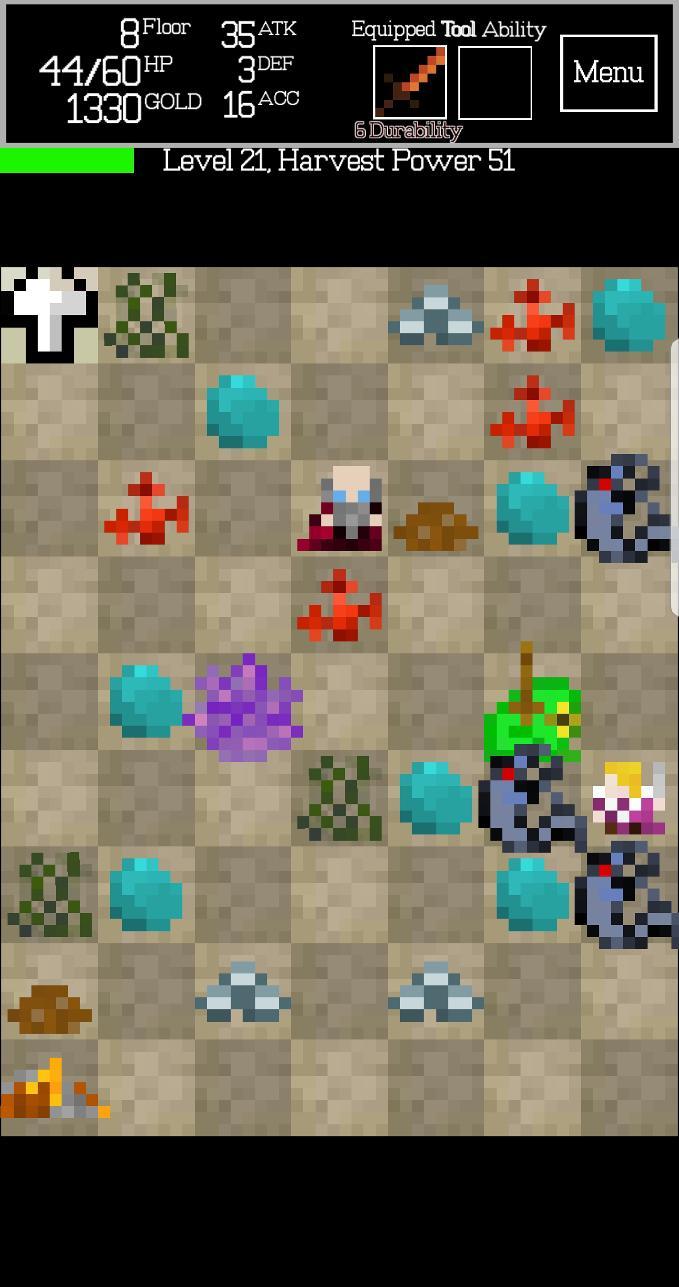Harvest the purple crystal cluster
Image resolution: width=679 pixels, height=1287 pixels.
pos(243,706)
